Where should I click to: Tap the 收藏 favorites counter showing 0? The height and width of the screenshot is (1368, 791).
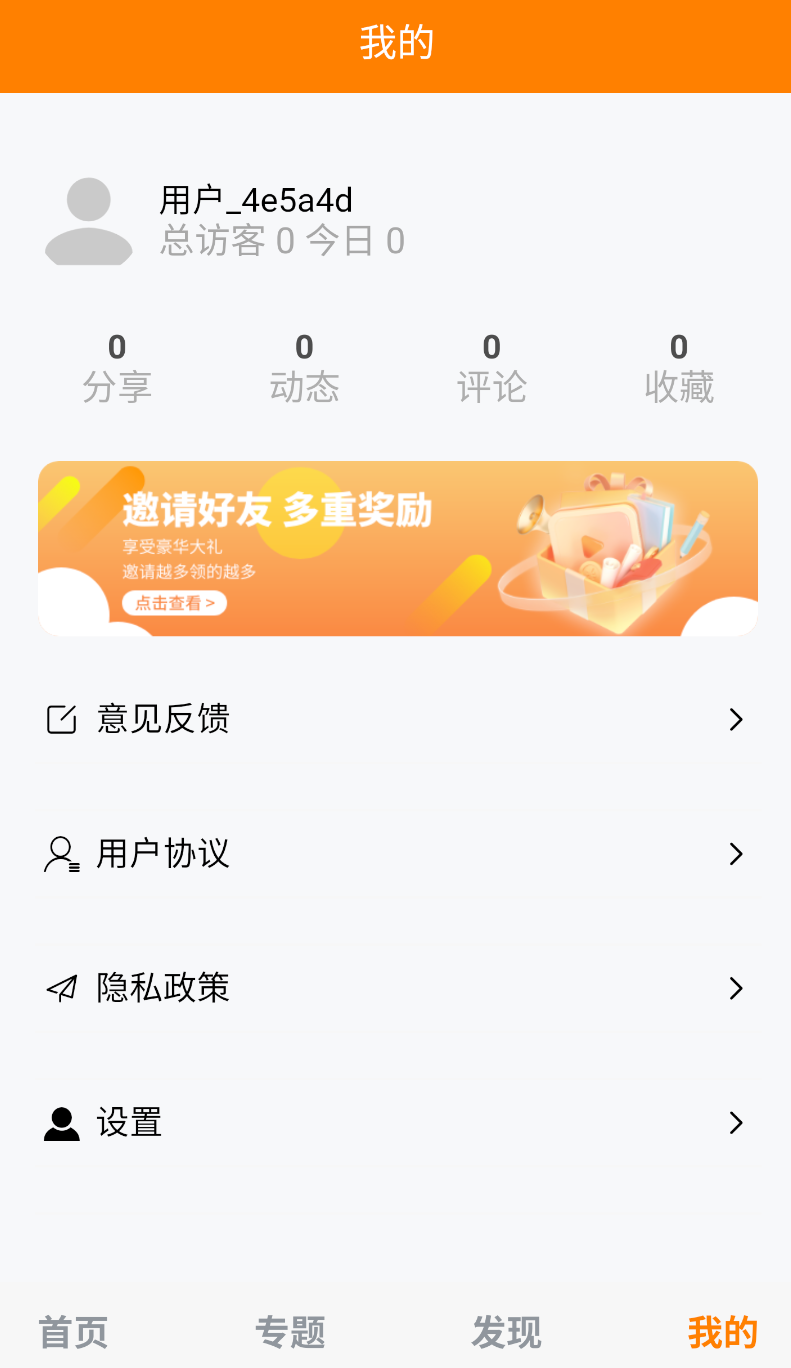tap(679, 367)
